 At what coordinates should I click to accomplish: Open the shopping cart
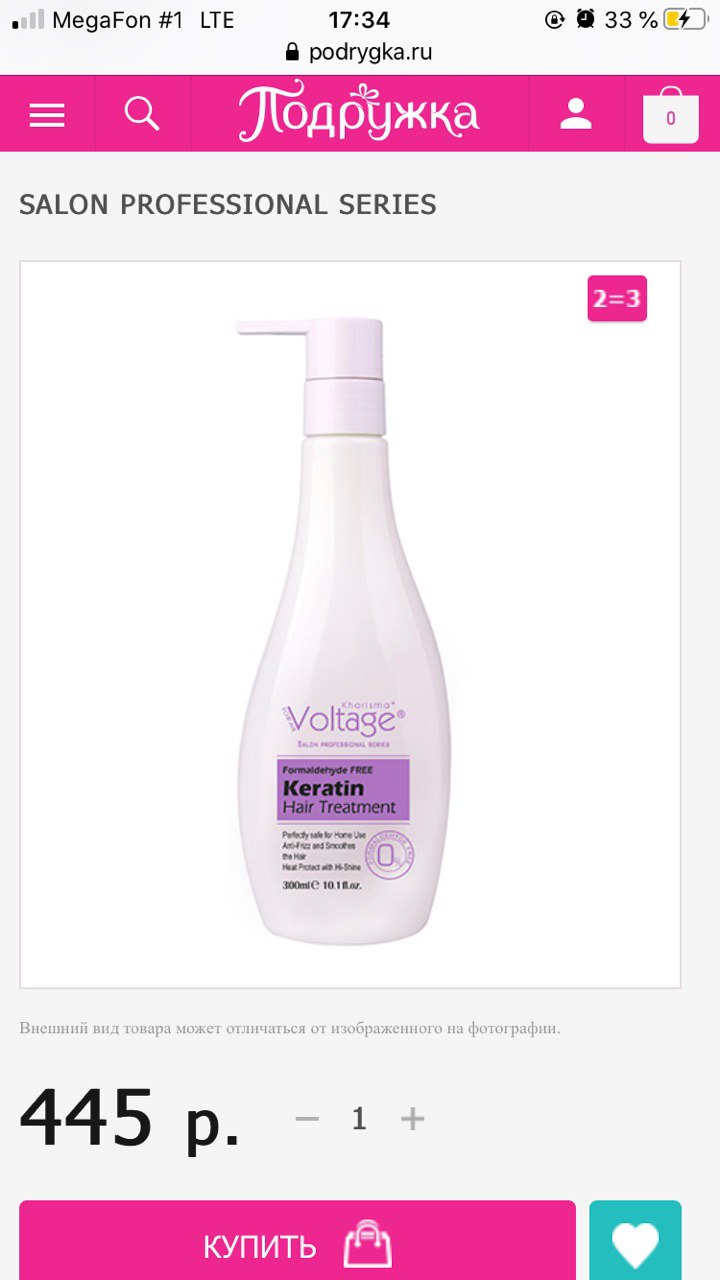670,115
